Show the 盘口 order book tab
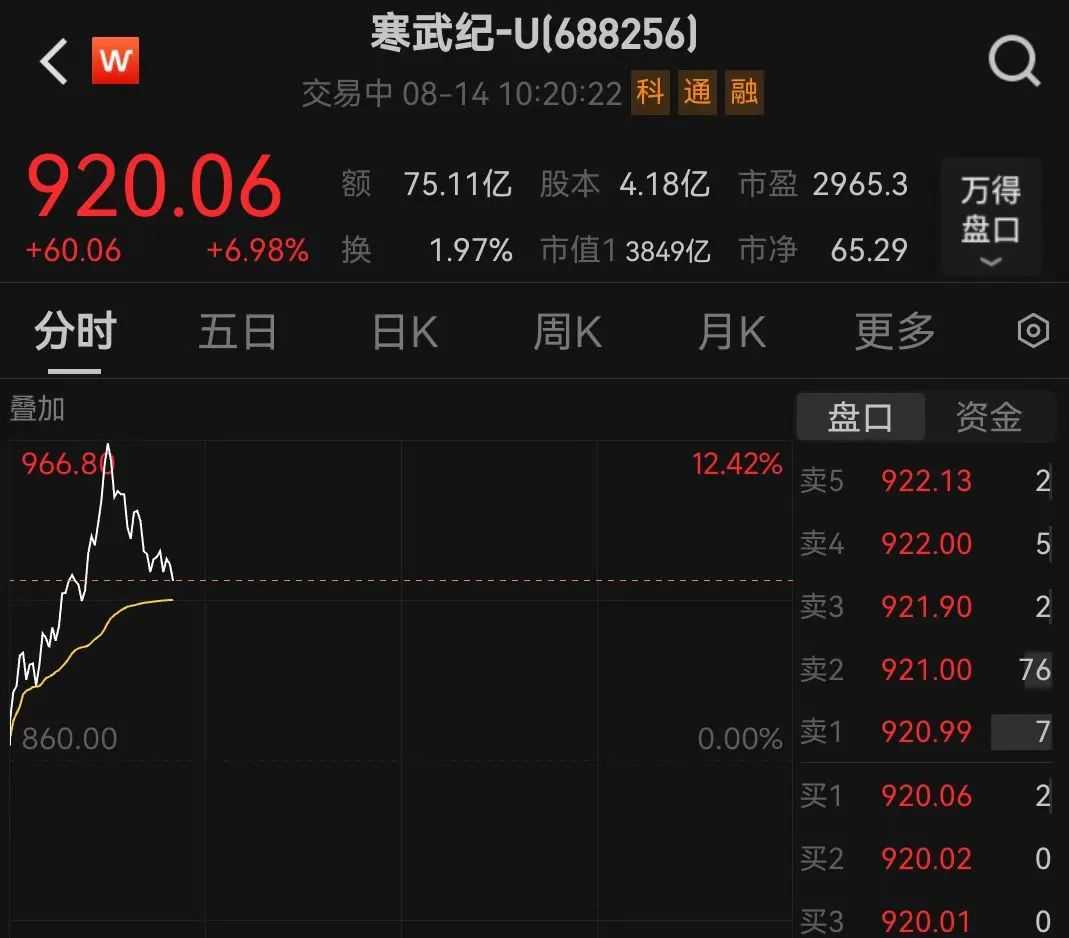The height and width of the screenshot is (938, 1069). coord(860,417)
